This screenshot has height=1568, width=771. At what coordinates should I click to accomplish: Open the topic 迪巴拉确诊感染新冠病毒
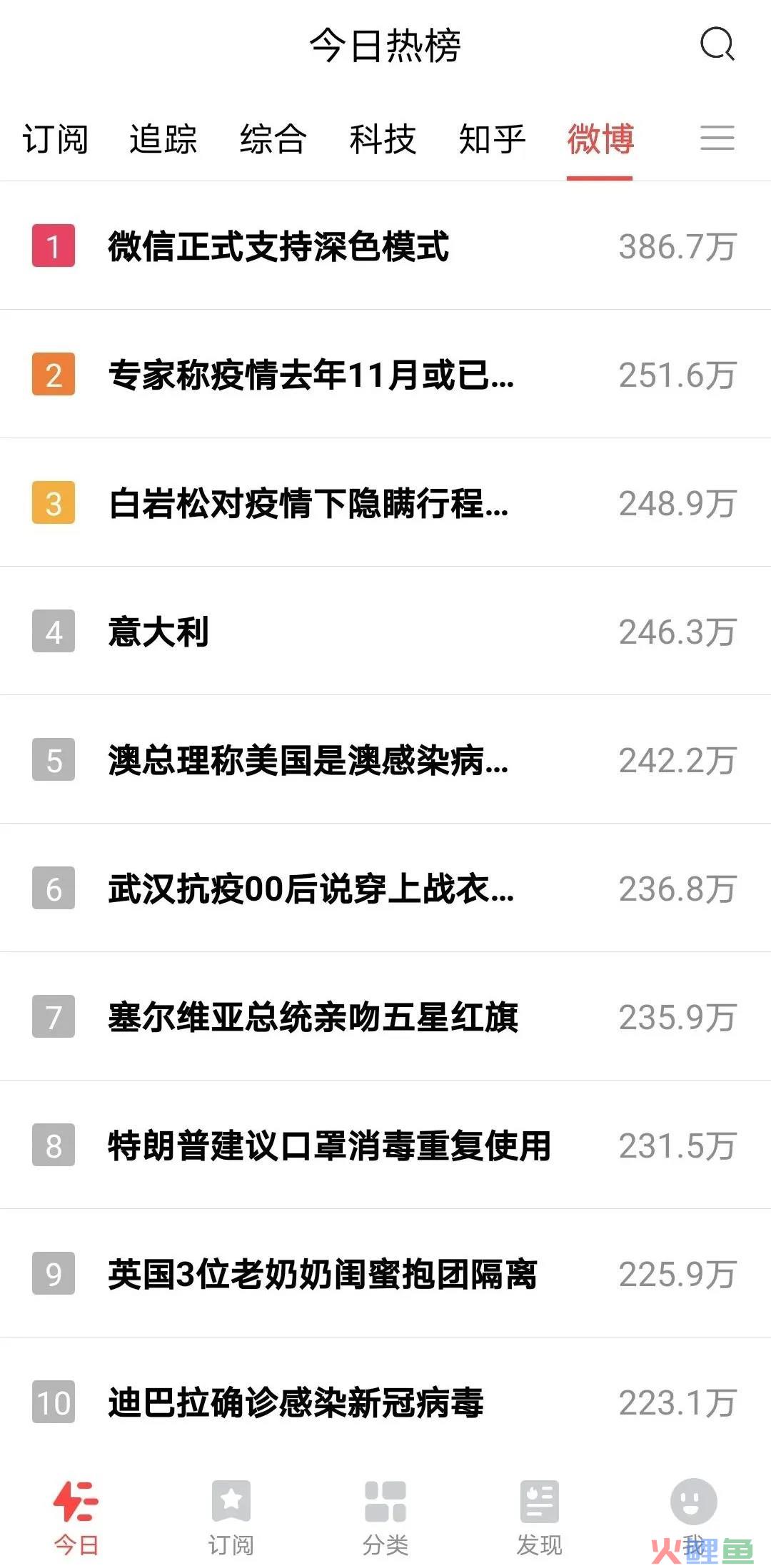(x=296, y=1402)
